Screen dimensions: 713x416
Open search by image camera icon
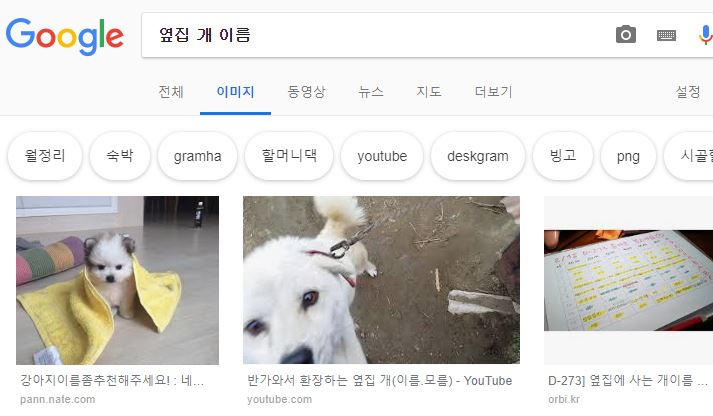[x=626, y=35]
